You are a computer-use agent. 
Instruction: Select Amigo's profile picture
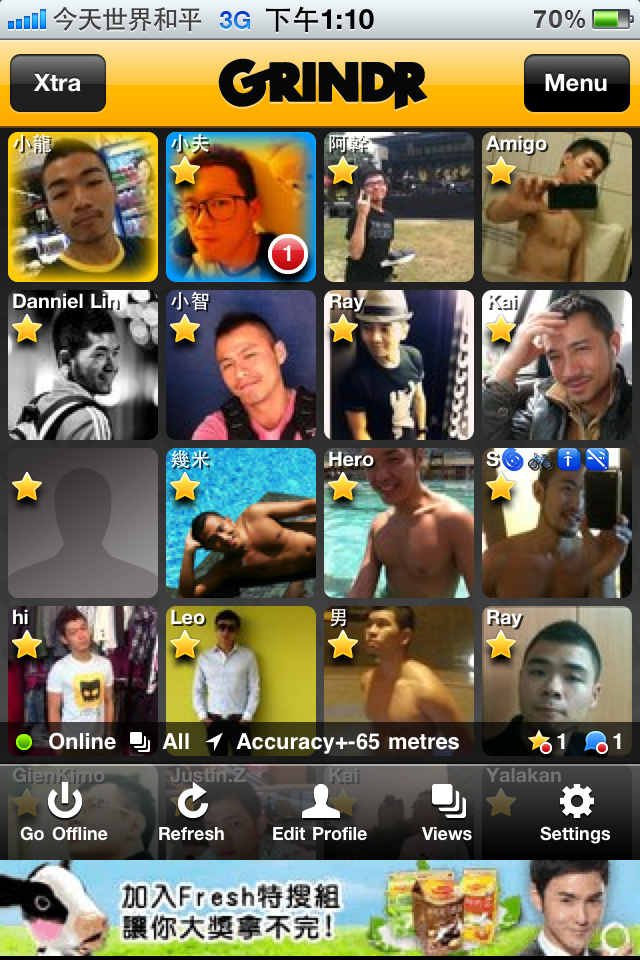(557, 207)
